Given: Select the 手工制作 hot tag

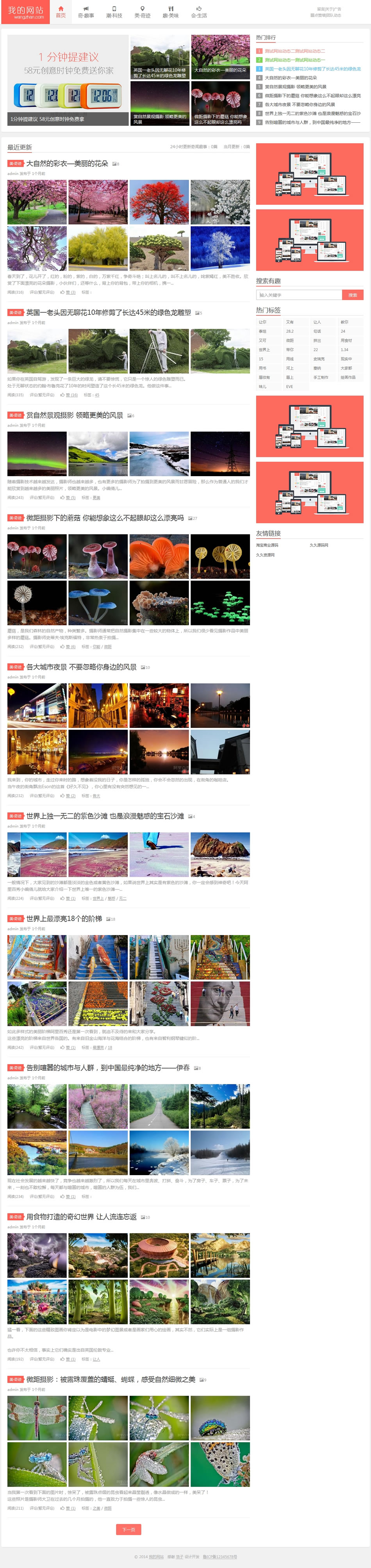Looking at the screenshot, I should (x=321, y=377).
